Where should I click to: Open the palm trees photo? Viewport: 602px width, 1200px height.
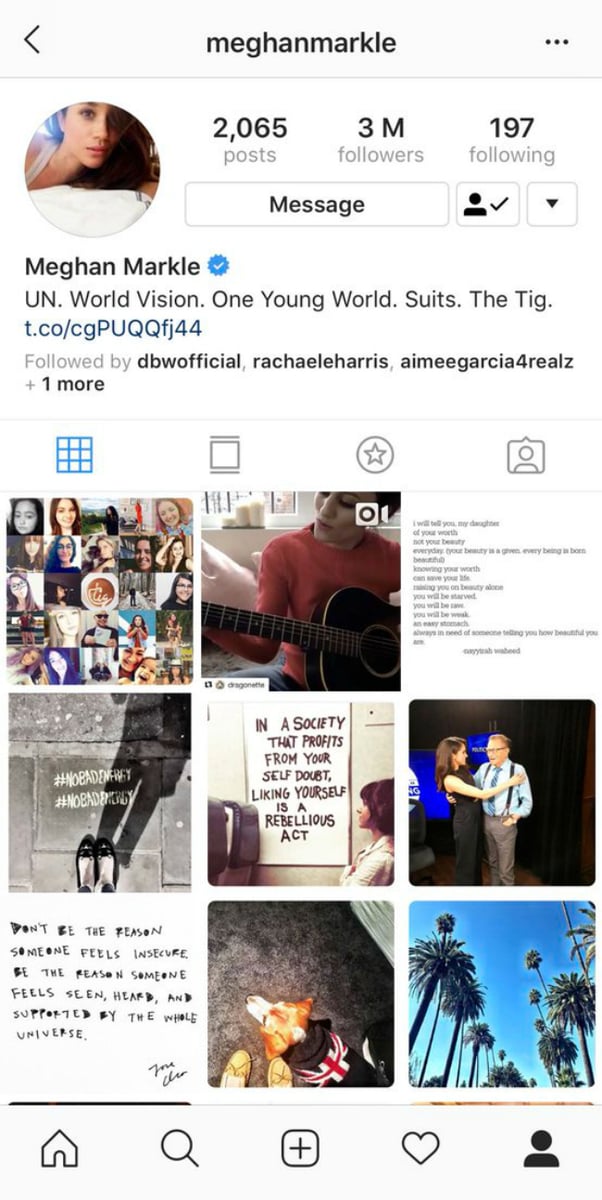(x=501, y=994)
